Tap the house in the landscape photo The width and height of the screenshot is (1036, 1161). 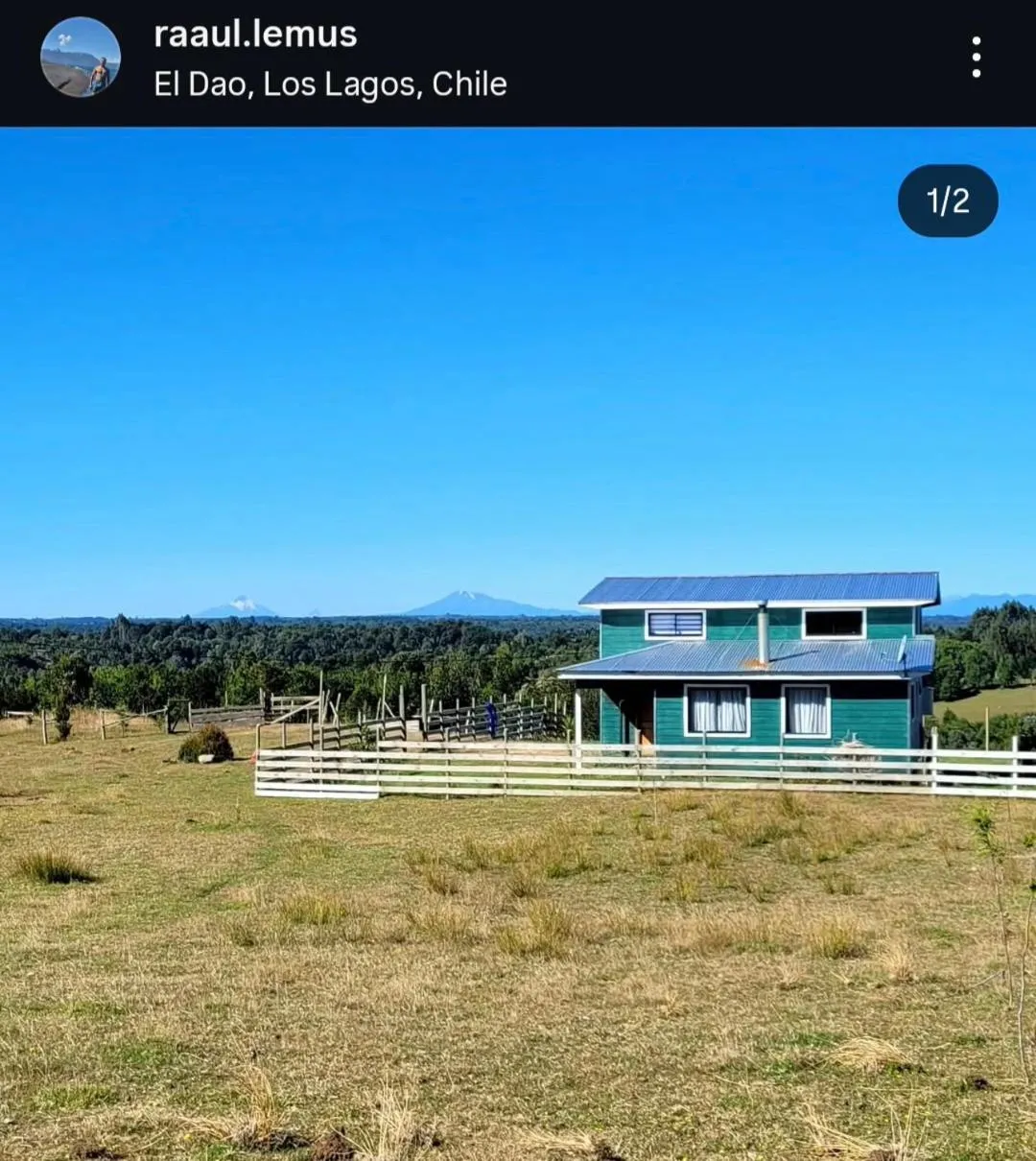pyautogui.click(x=758, y=672)
